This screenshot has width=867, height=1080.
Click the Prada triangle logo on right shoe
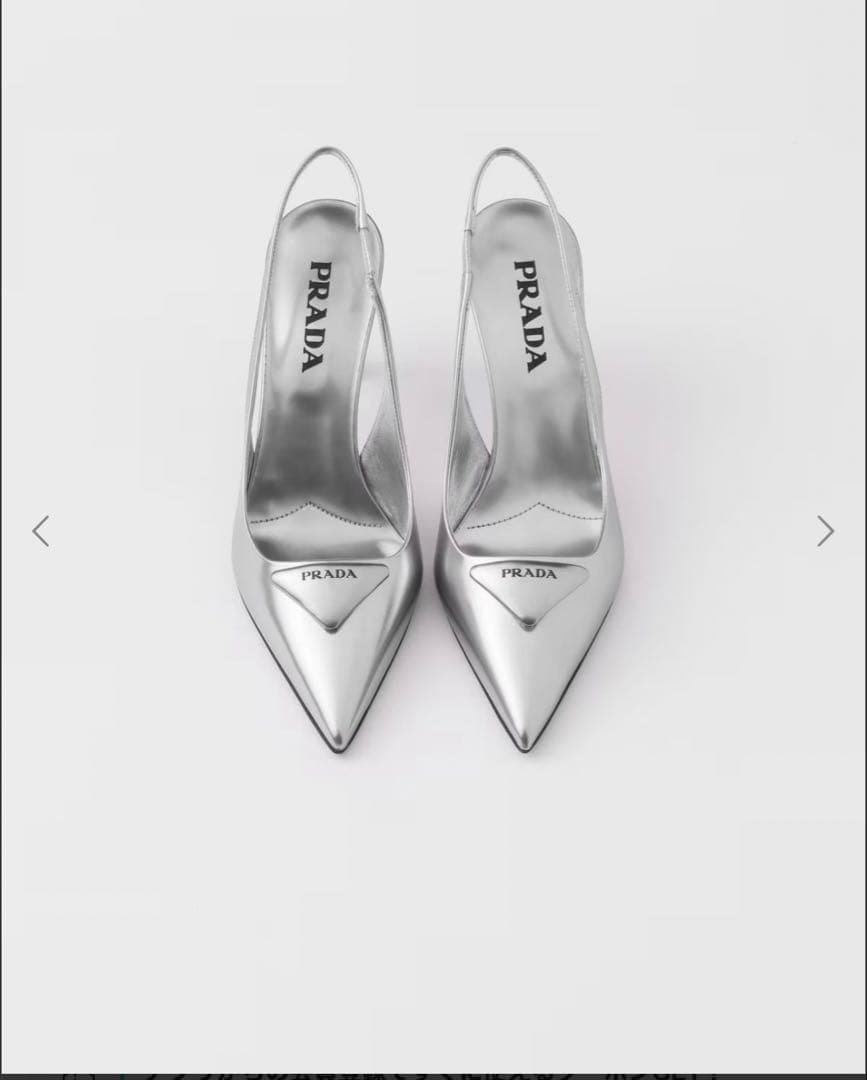528,590
